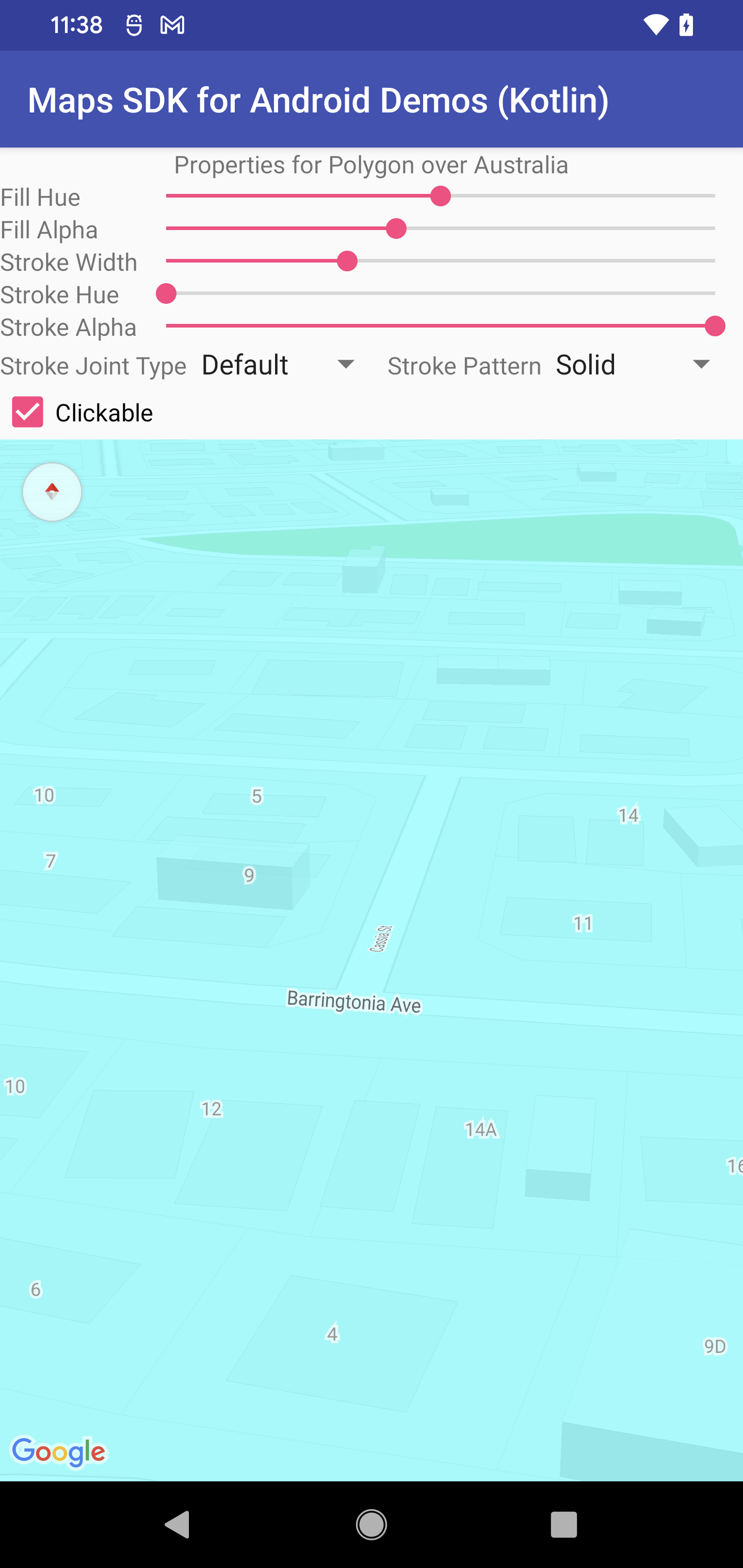Tap the Fill Hue slider track
The height and width of the screenshot is (1568, 743).
point(440,196)
